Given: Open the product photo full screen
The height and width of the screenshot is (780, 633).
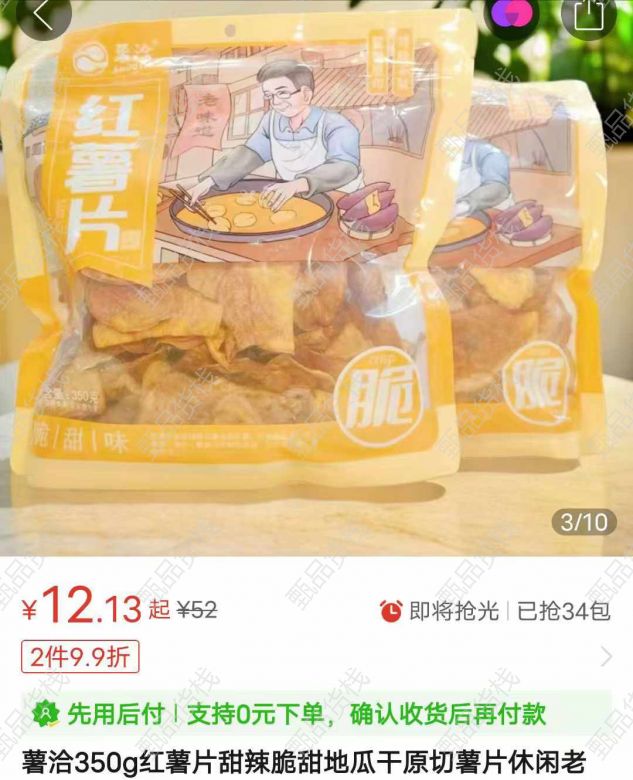Looking at the screenshot, I should click(316, 290).
